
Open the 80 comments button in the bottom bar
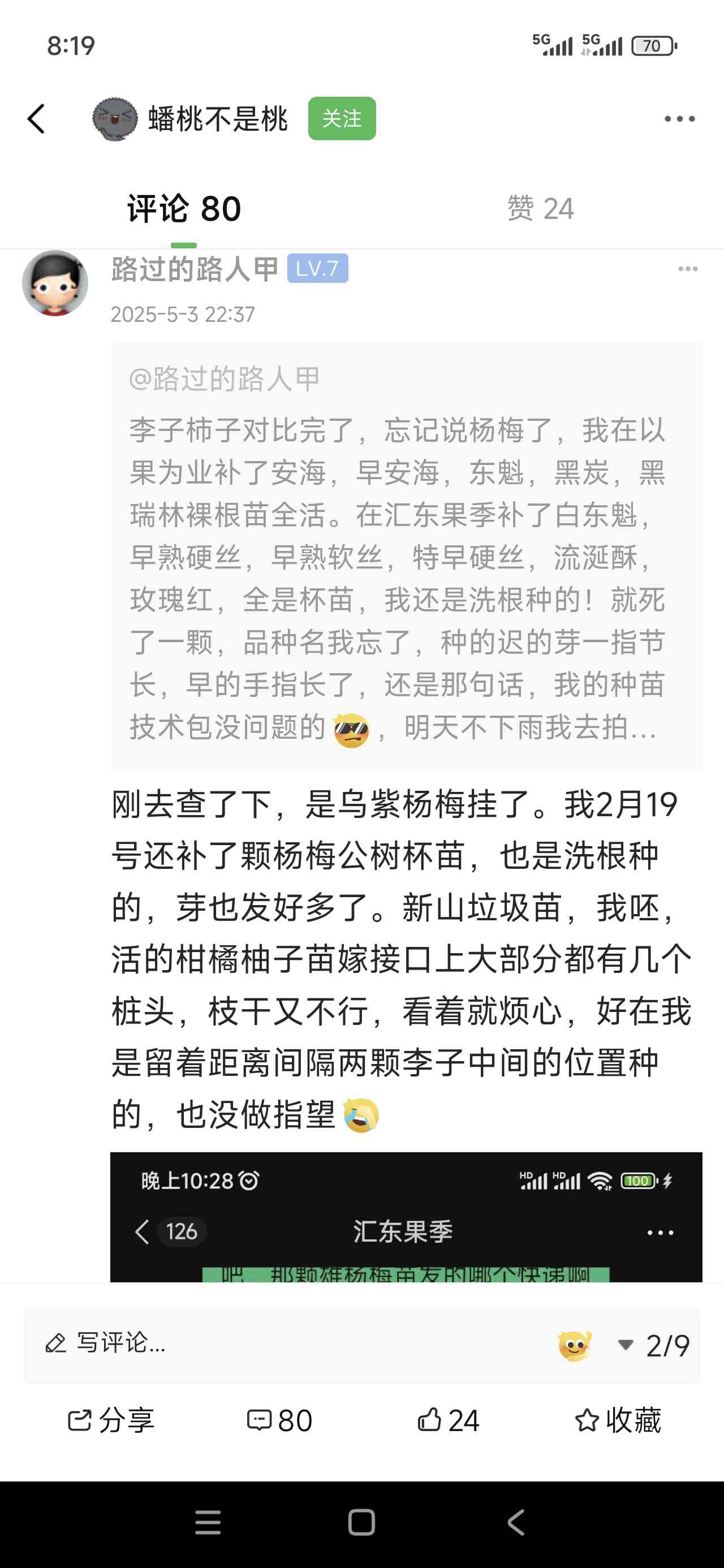click(279, 1421)
